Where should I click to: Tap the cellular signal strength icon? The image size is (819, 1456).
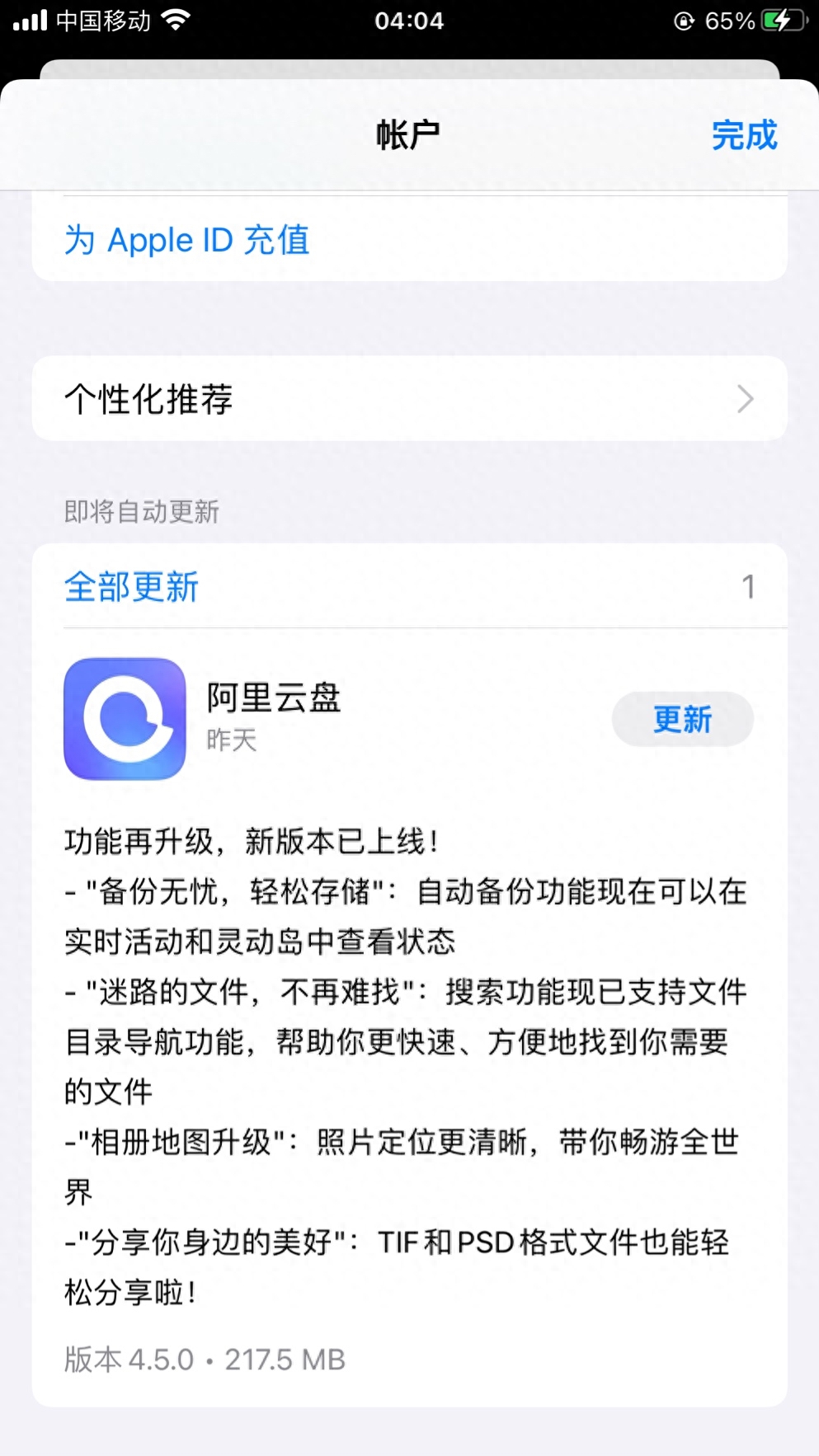(31, 21)
